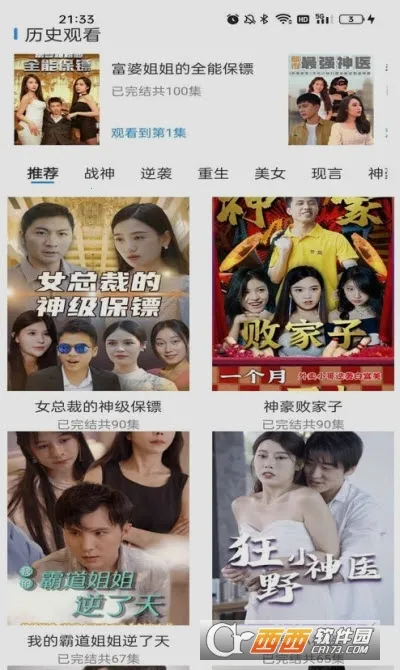Open the 重生 category tab
The width and height of the screenshot is (400, 670).
pyautogui.click(x=213, y=173)
